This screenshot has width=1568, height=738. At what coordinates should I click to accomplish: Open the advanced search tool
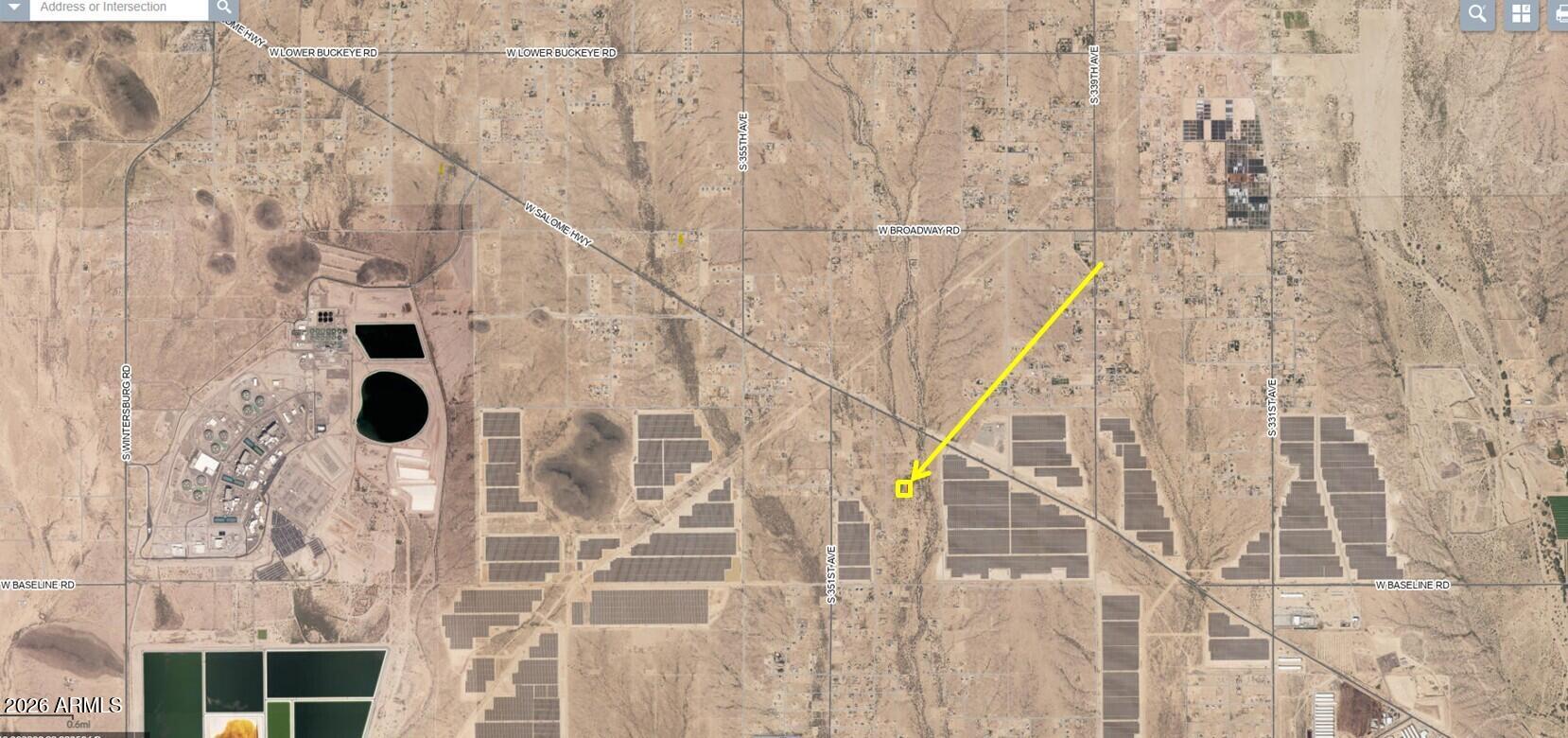[x=1477, y=13]
